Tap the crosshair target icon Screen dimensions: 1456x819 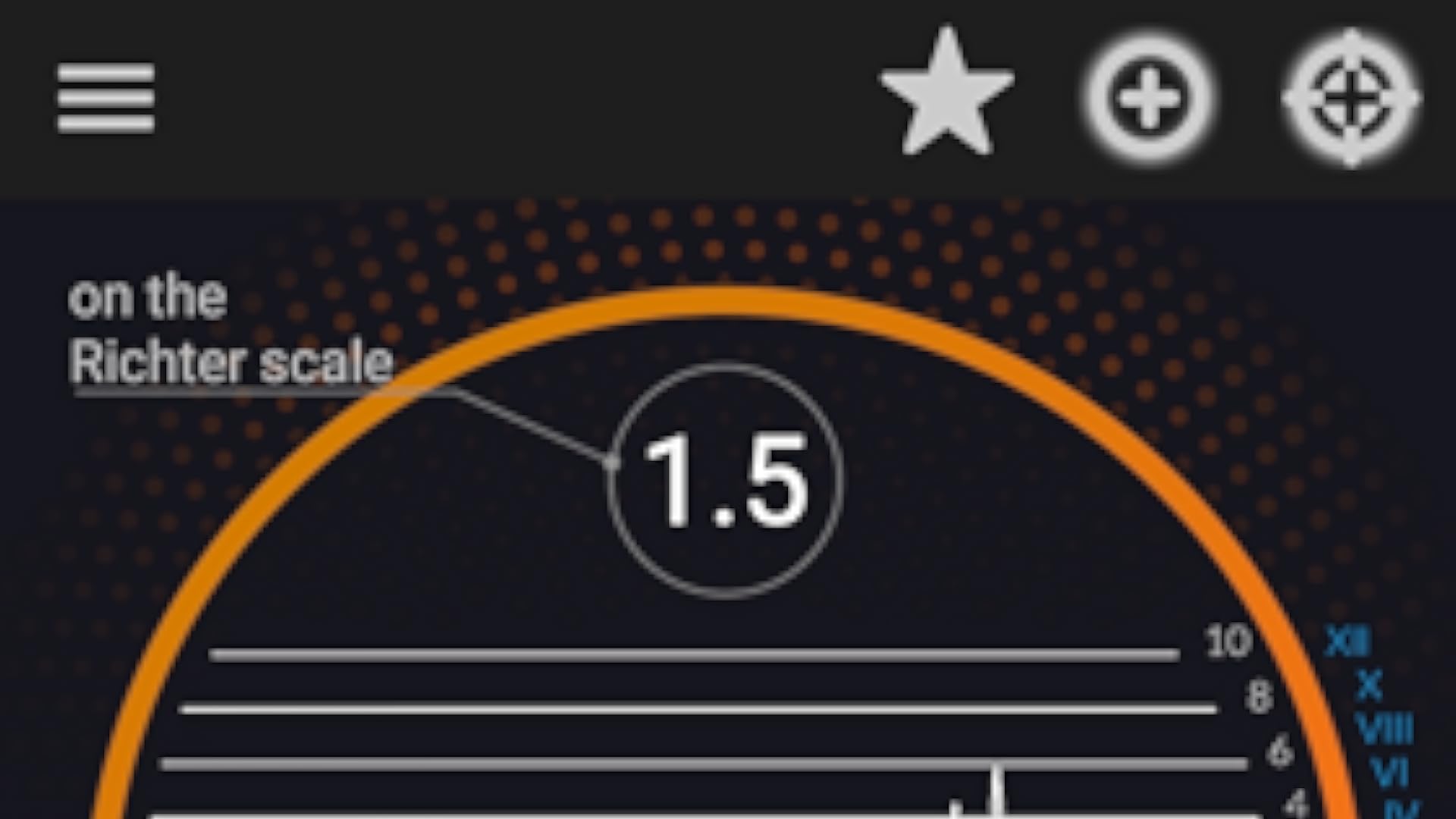[x=1351, y=99]
